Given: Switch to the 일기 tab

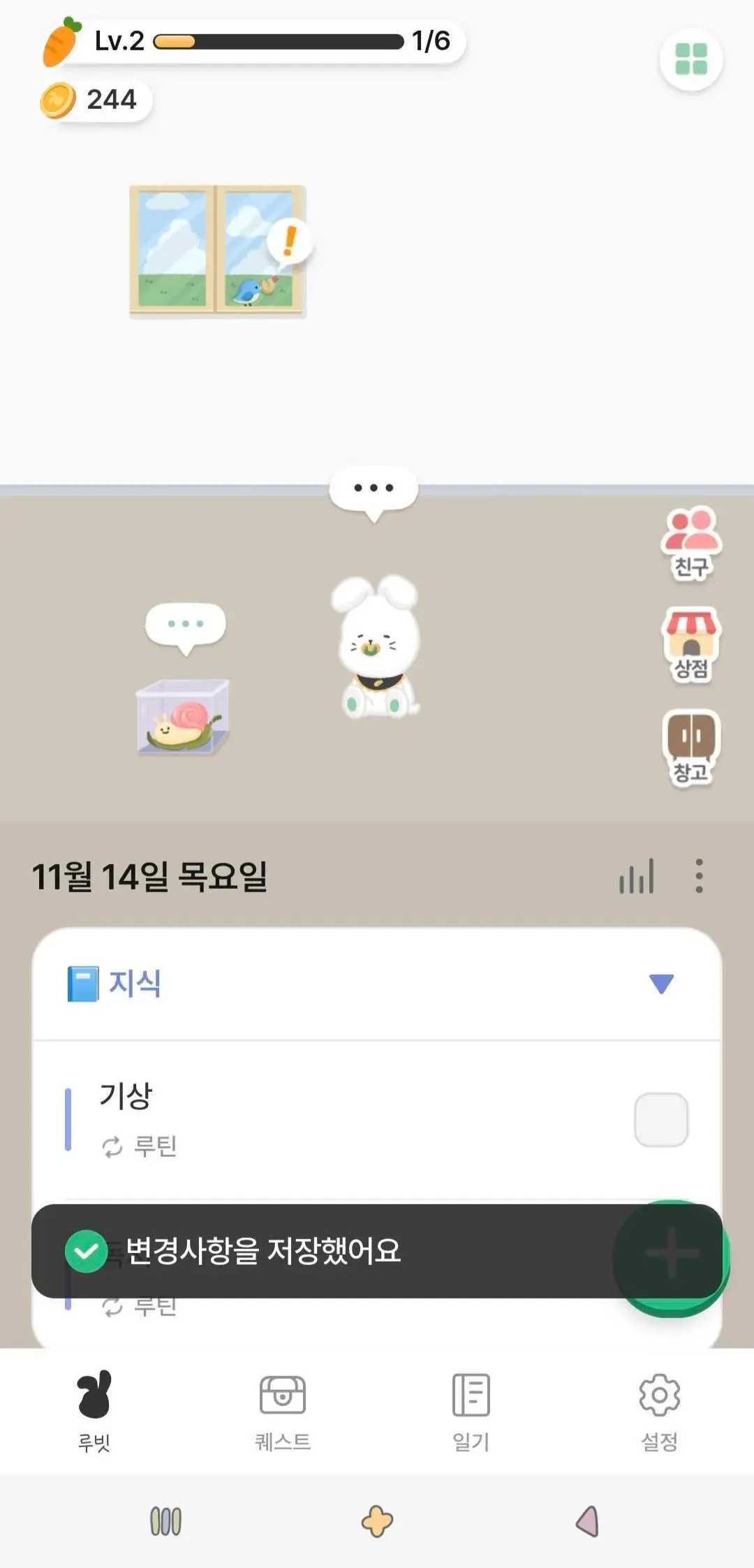Looking at the screenshot, I should pos(471,1412).
